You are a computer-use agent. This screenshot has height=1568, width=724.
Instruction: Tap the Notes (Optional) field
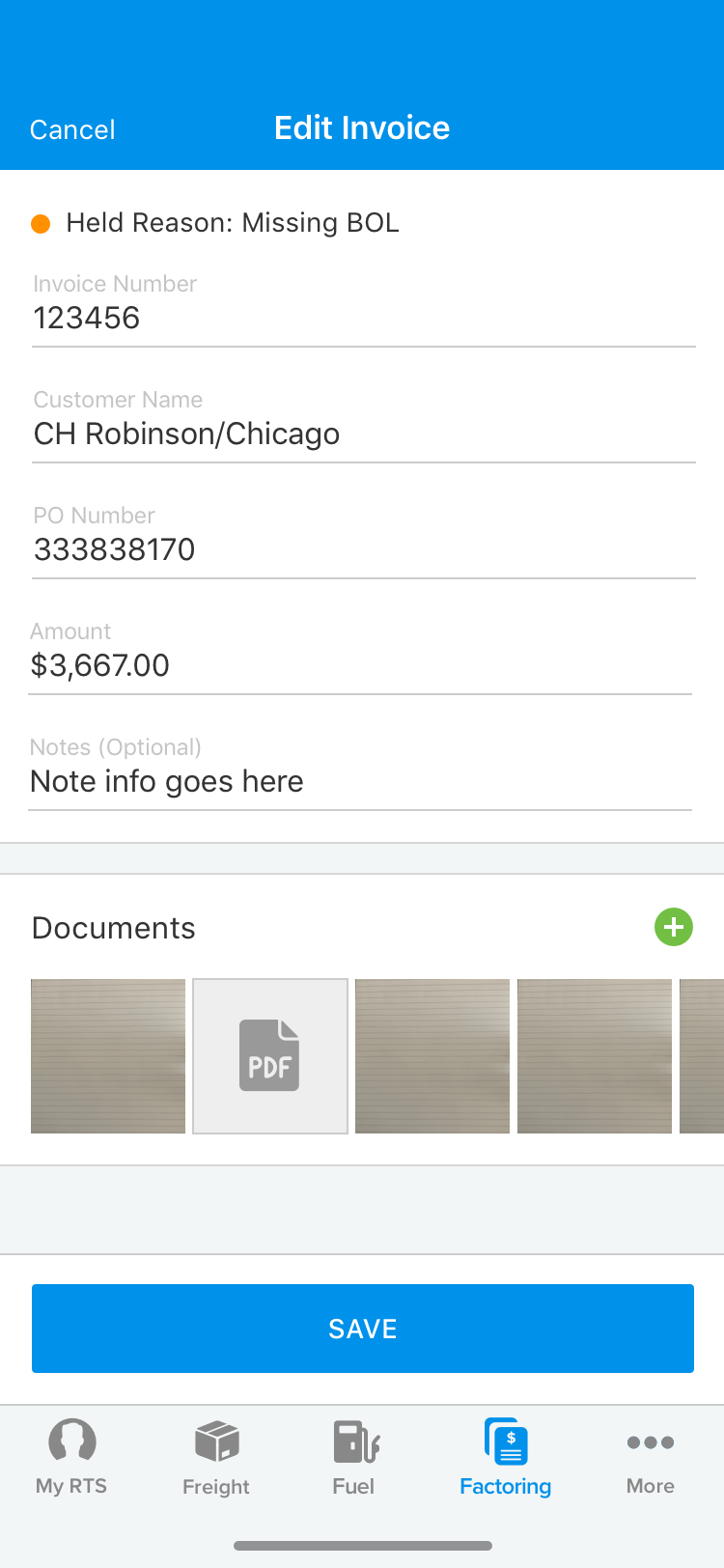point(359,781)
